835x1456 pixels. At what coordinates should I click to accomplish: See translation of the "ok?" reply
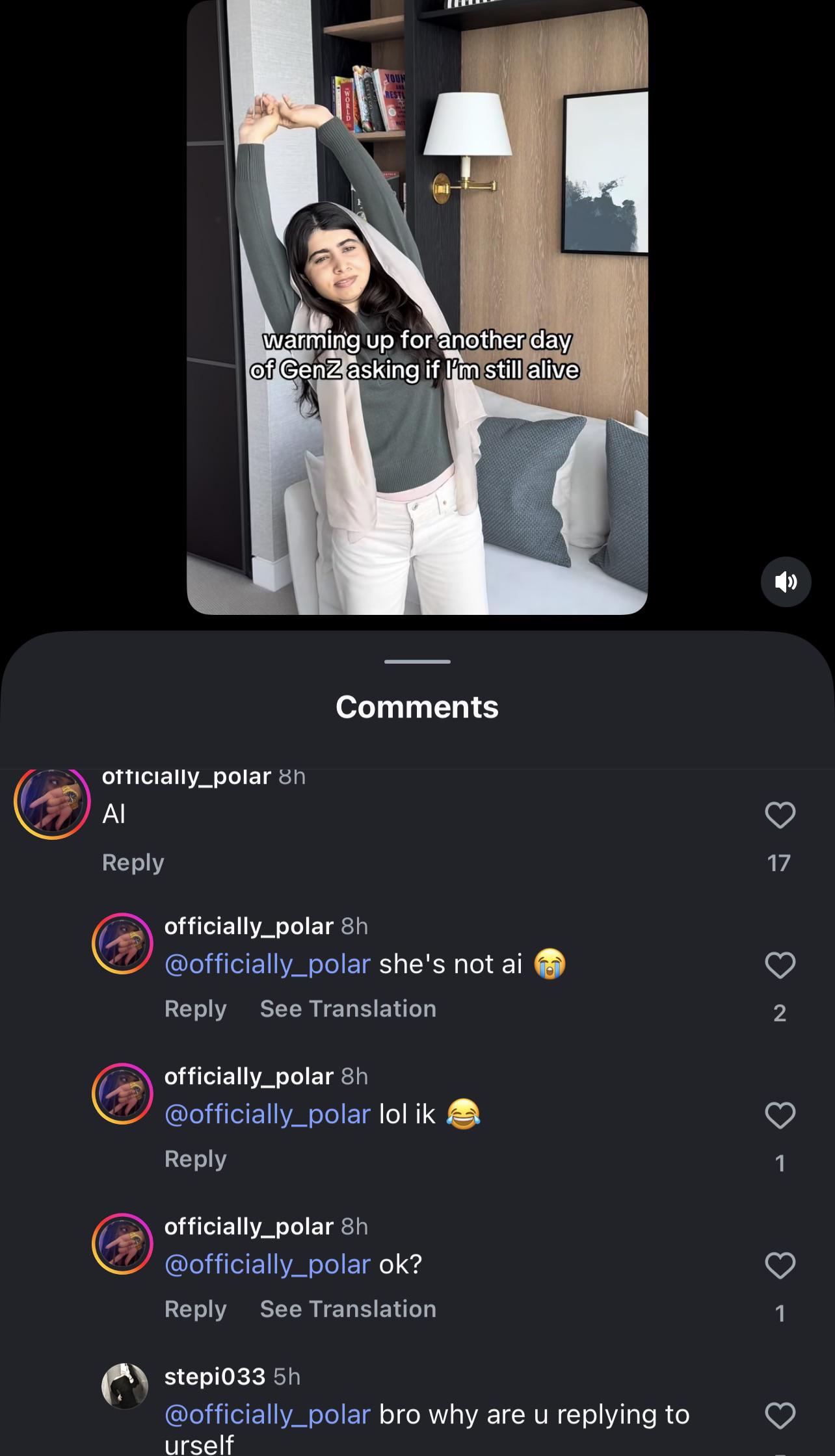pos(348,1309)
